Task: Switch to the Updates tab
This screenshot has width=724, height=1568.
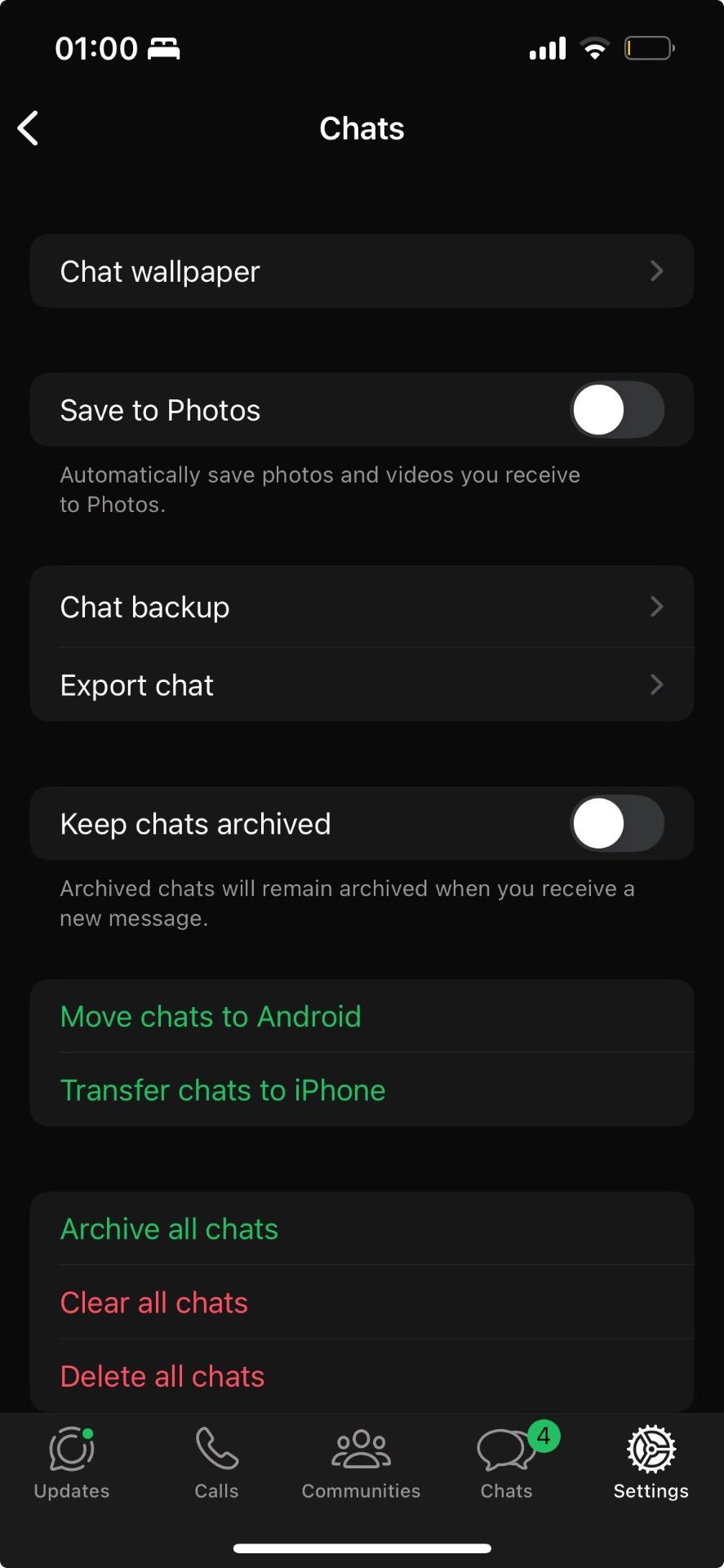Action: tap(72, 1463)
